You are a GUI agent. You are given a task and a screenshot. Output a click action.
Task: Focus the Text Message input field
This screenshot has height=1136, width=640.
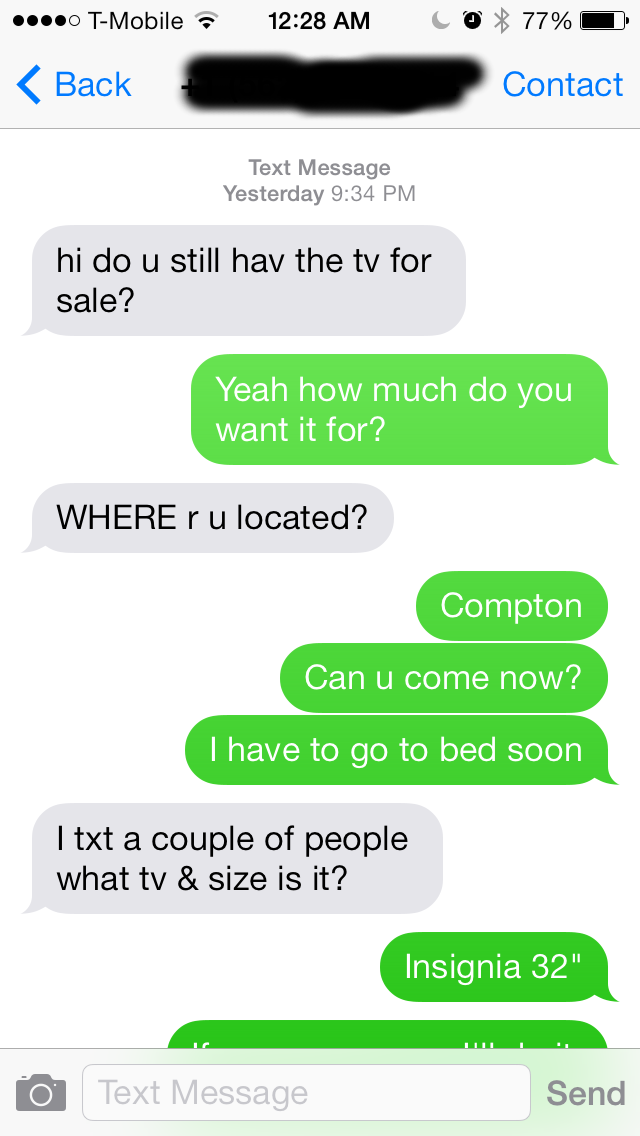(x=307, y=1093)
